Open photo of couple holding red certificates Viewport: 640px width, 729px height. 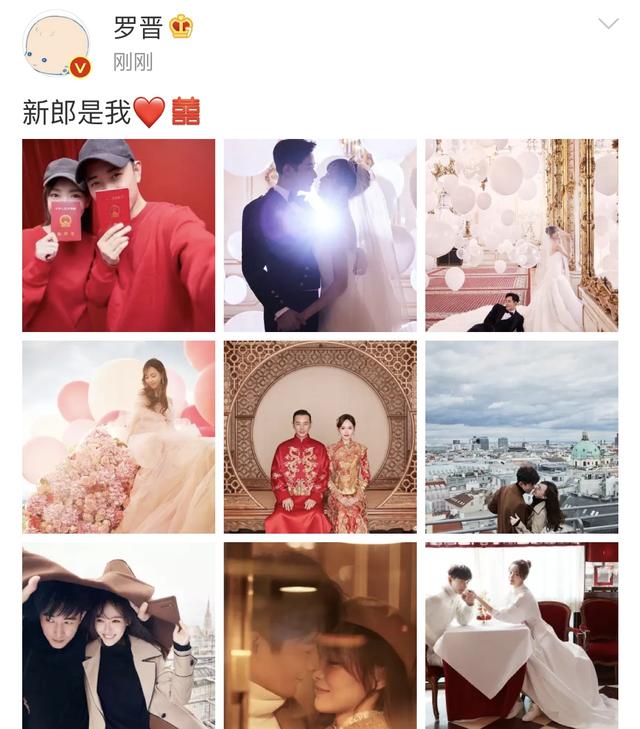tap(118, 235)
